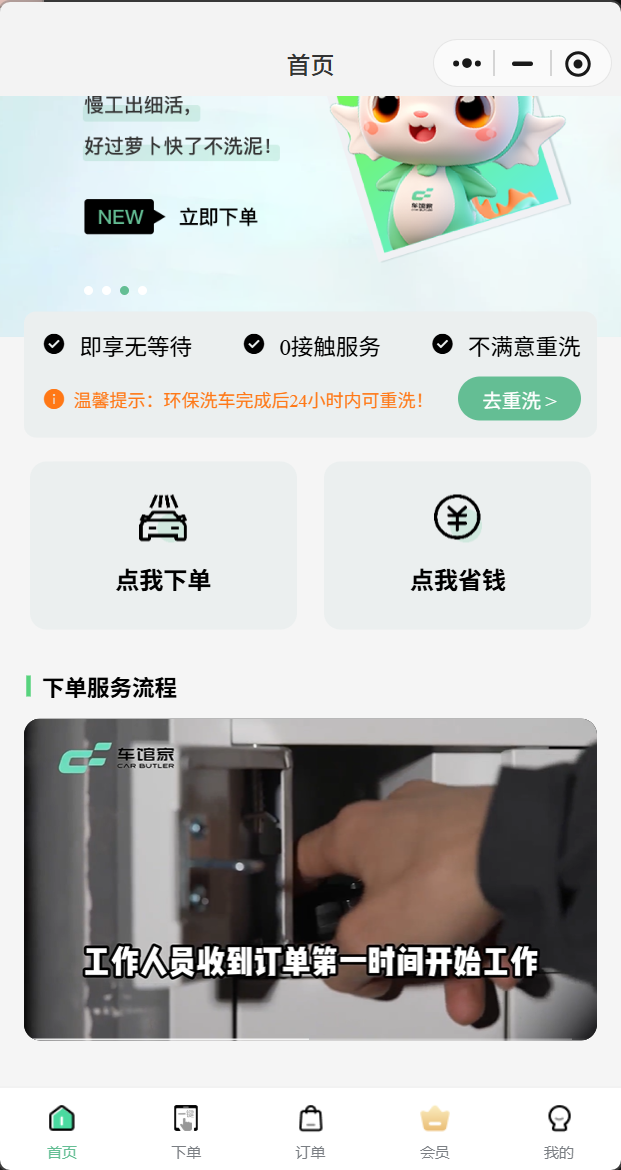The height and width of the screenshot is (1170, 621).
Task: Open the mini program more options menu
Action: tap(467, 64)
